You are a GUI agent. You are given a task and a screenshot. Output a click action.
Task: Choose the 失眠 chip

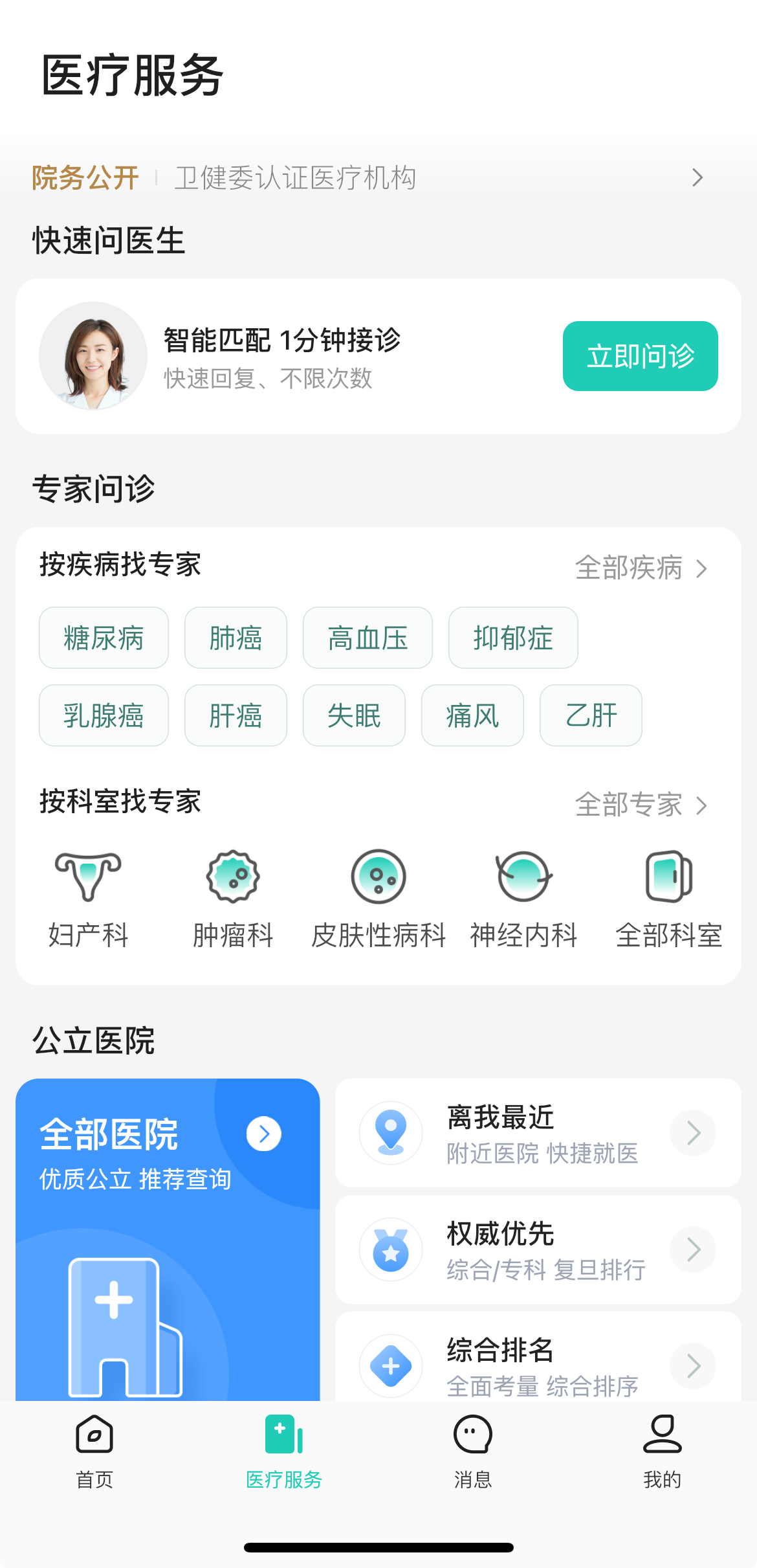(x=354, y=715)
